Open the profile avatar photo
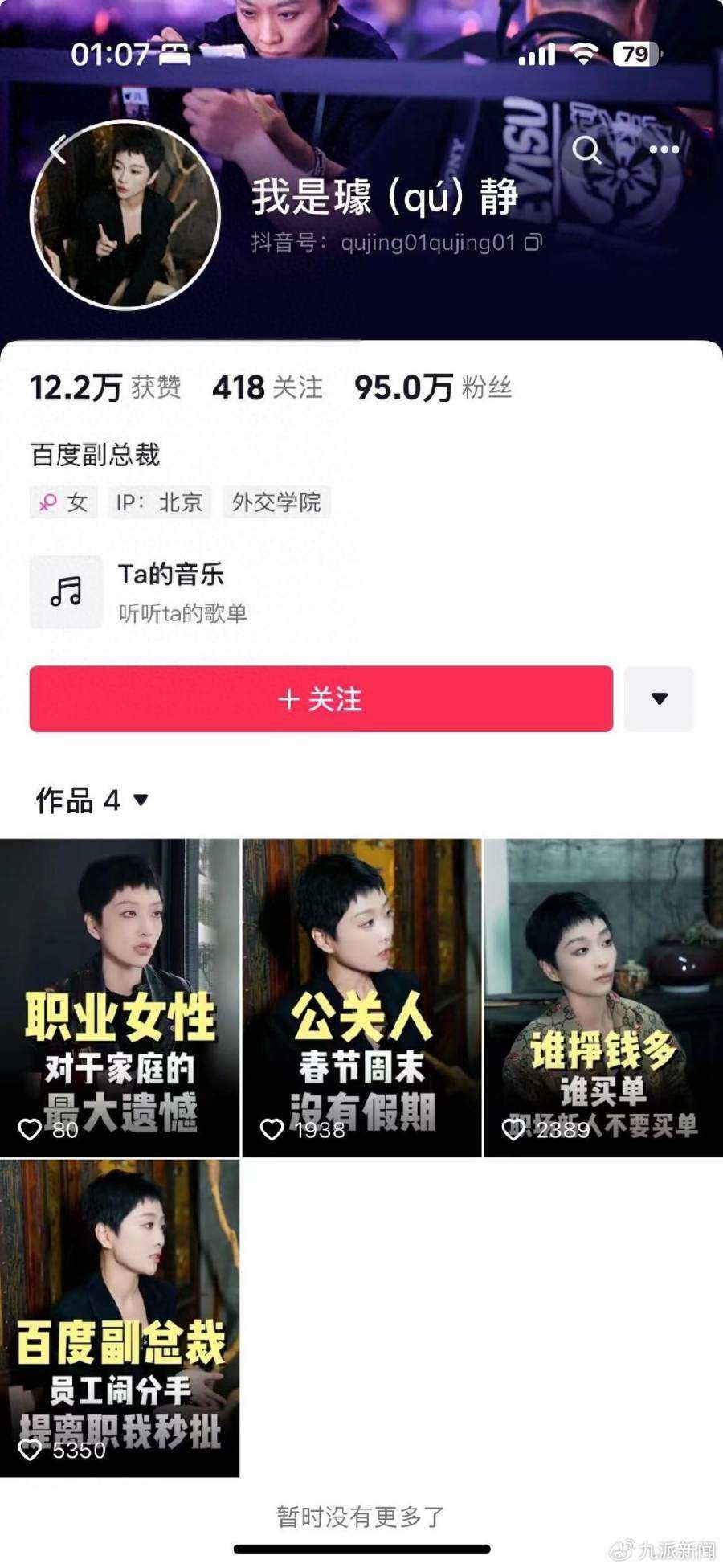This screenshot has height=1568, width=723. (125, 215)
